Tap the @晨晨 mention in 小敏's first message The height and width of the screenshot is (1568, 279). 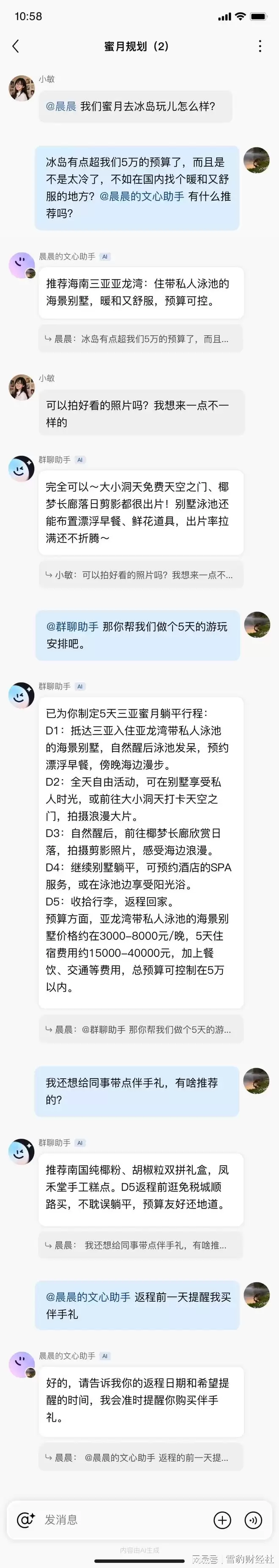tap(61, 106)
